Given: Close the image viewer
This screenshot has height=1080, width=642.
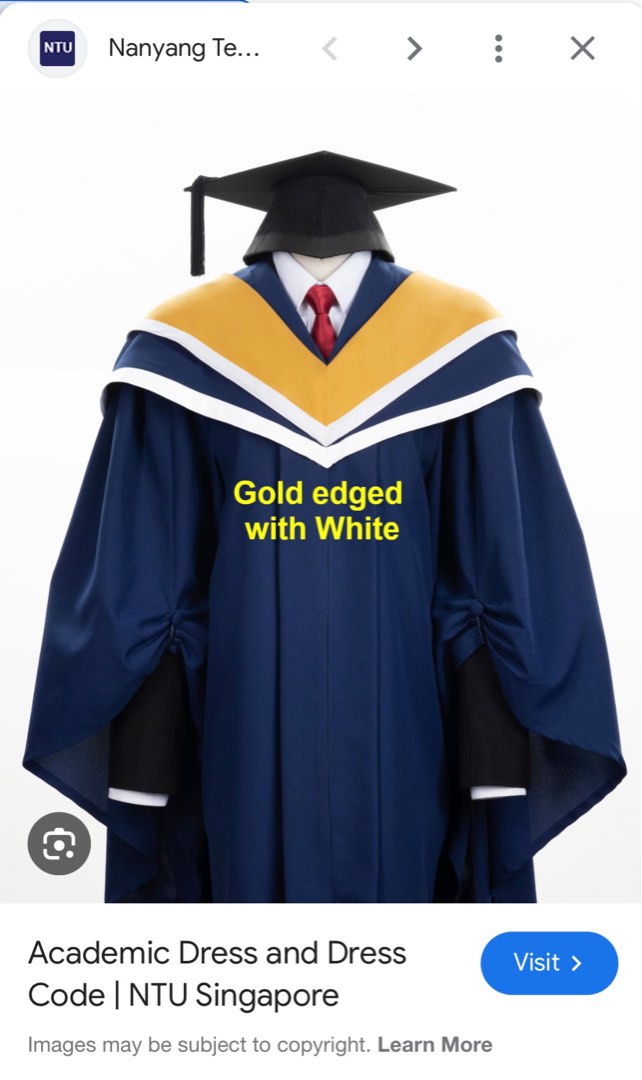Looking at the screenshot, I should click(582, 48).
